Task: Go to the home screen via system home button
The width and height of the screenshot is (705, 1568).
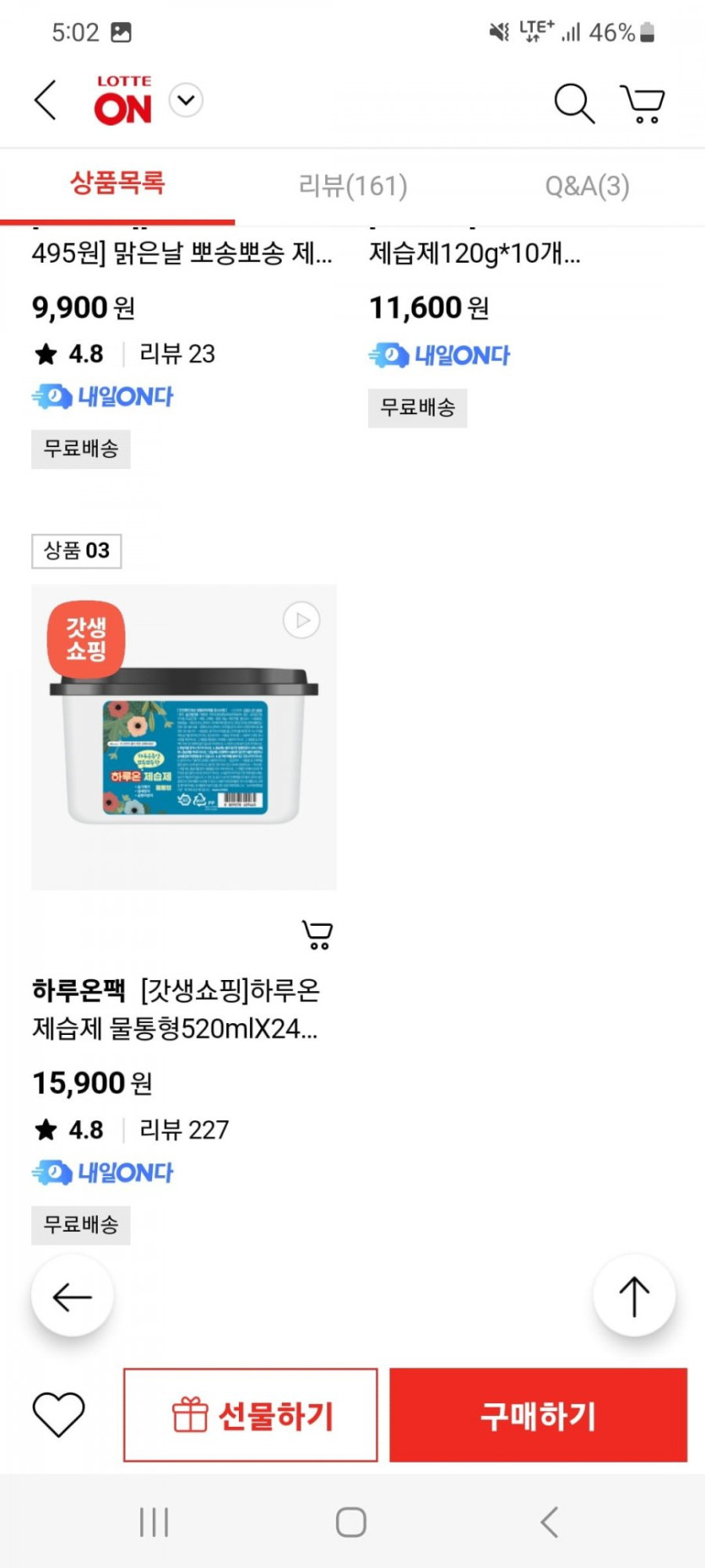Action: coord(351,1522)
